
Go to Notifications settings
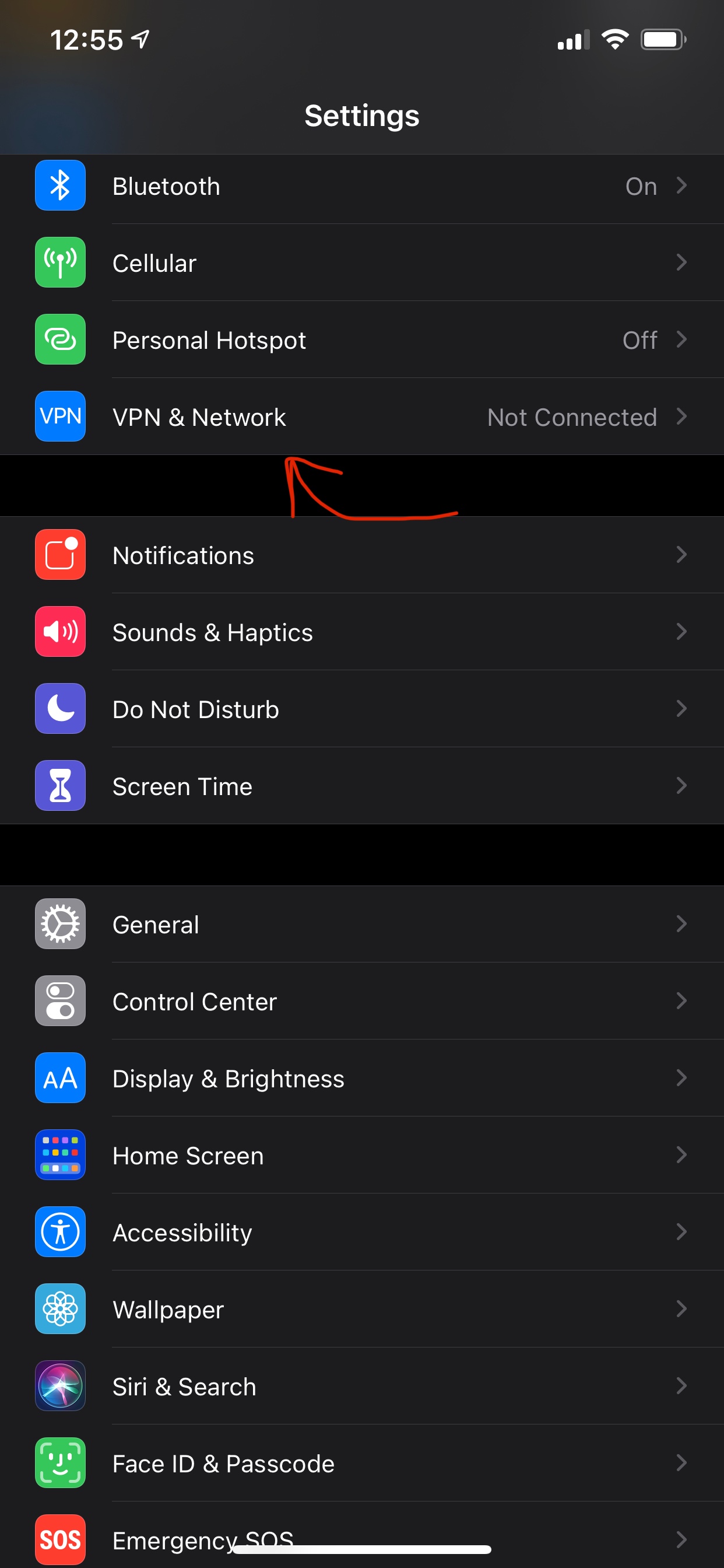point(362,555)
